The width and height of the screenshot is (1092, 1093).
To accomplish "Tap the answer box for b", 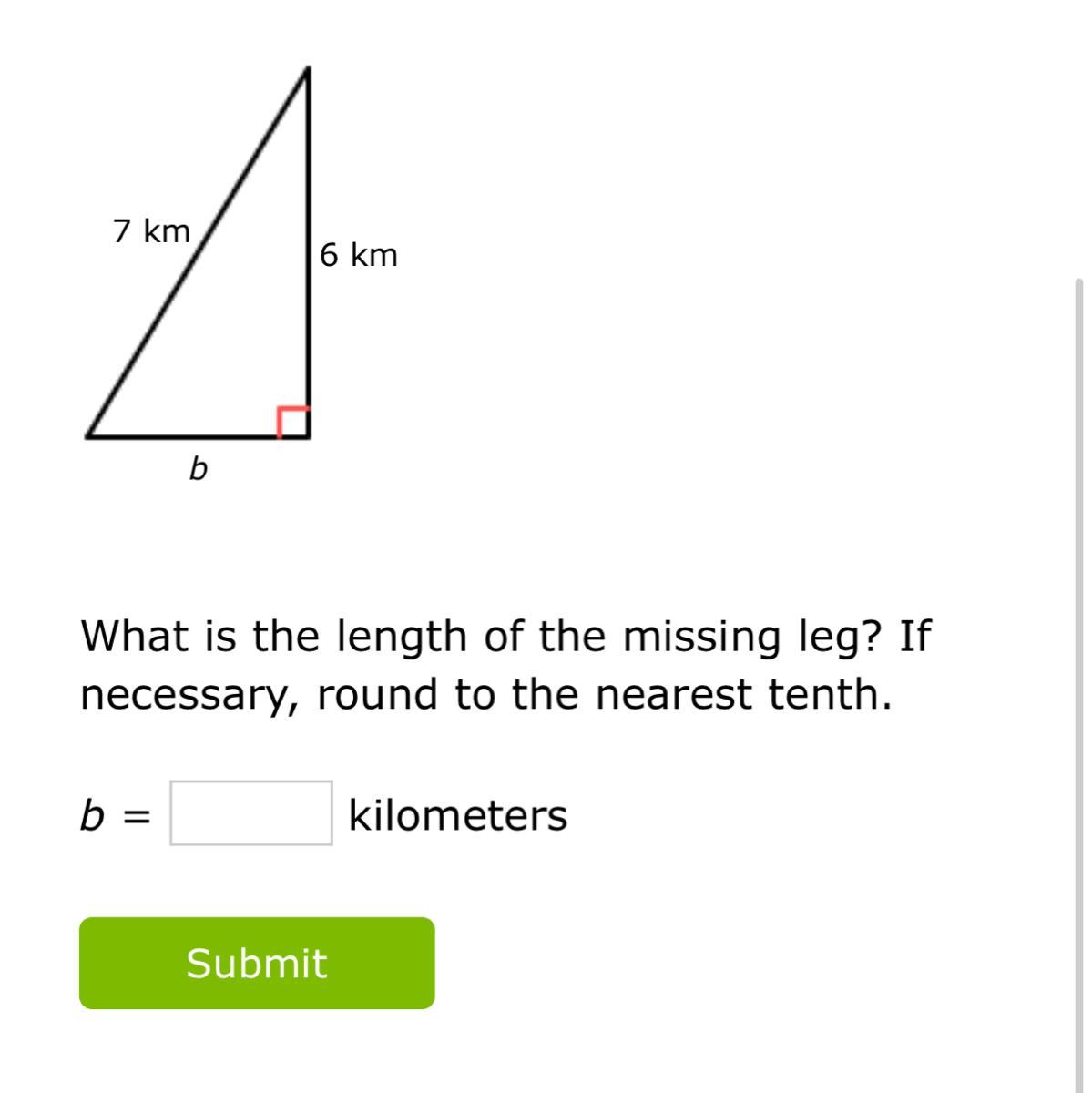I will coord(251,813).
